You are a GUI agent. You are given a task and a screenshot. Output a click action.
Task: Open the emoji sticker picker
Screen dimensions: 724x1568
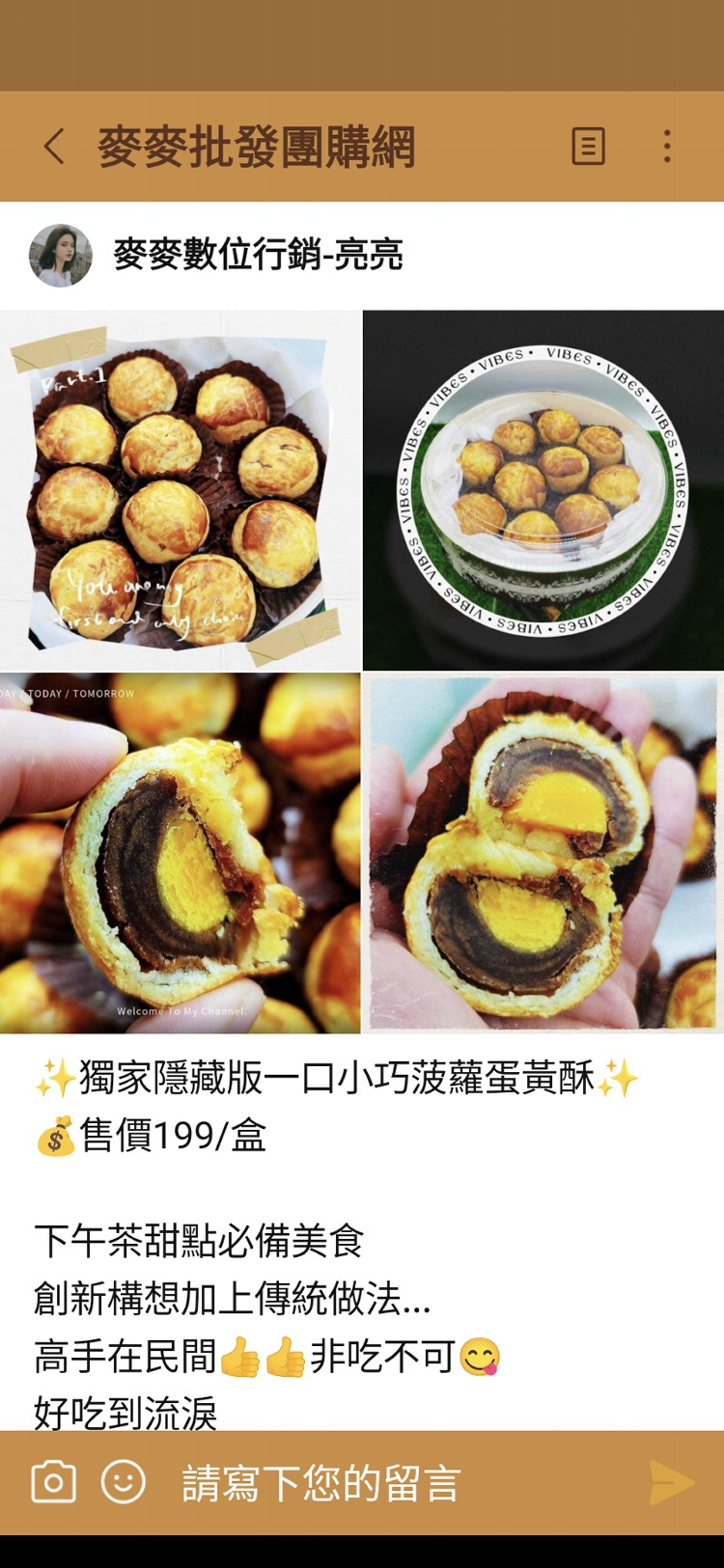click(124, 1482)
